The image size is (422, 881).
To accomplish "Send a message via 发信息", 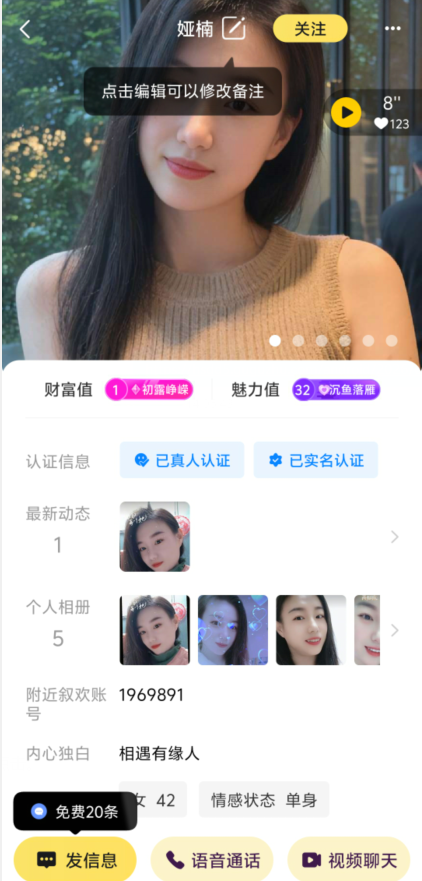I will tap(75, 860).
